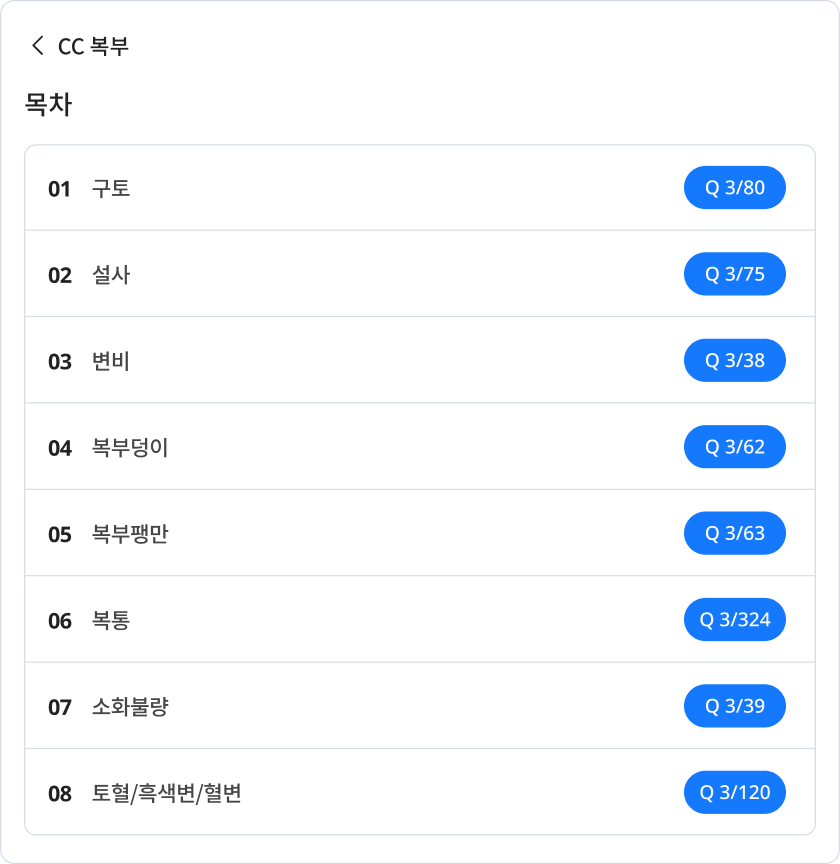Viewport: 840px width, 864px height.
Task: Go back using the chevron arrow
Action: point(37,45)
